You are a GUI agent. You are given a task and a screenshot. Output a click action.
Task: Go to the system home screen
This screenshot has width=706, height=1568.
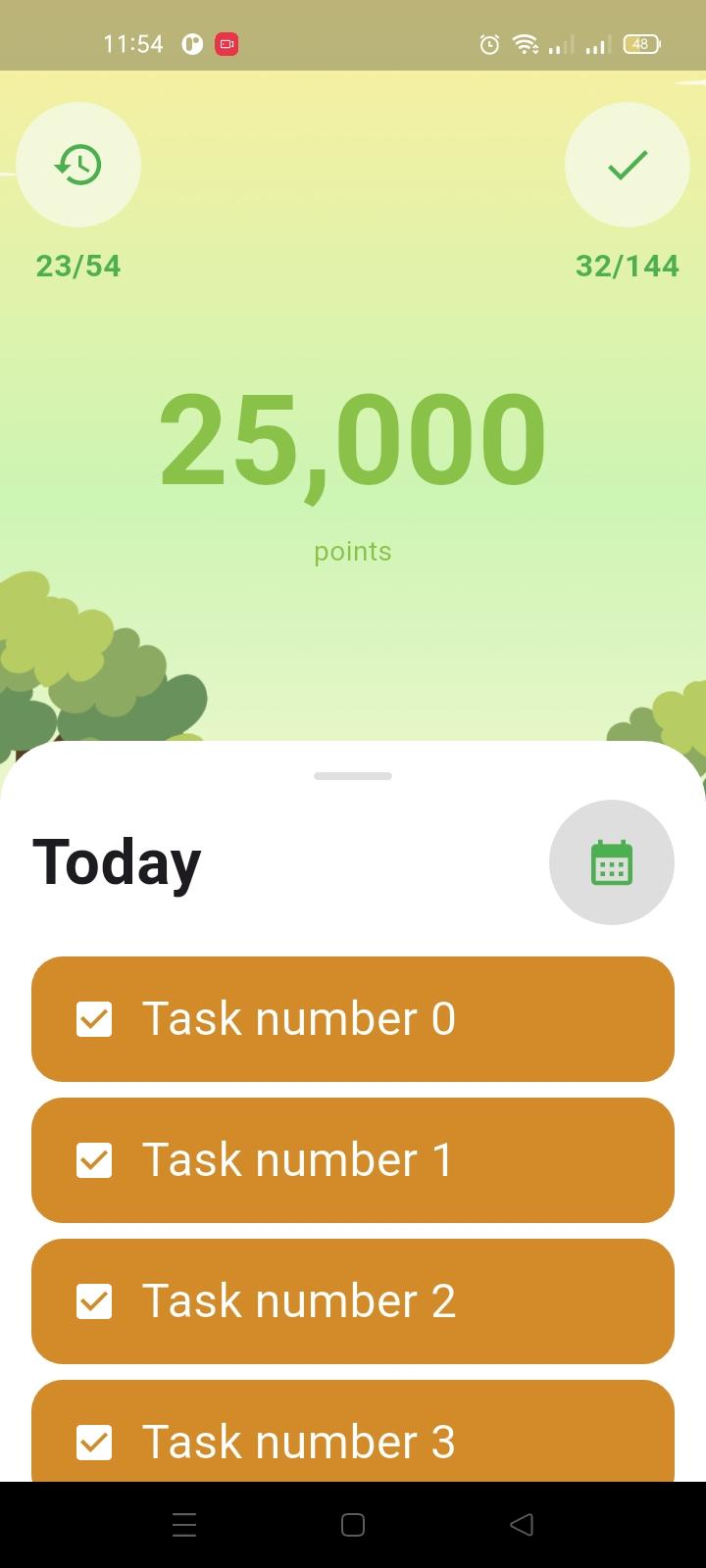click(353, 1524)
